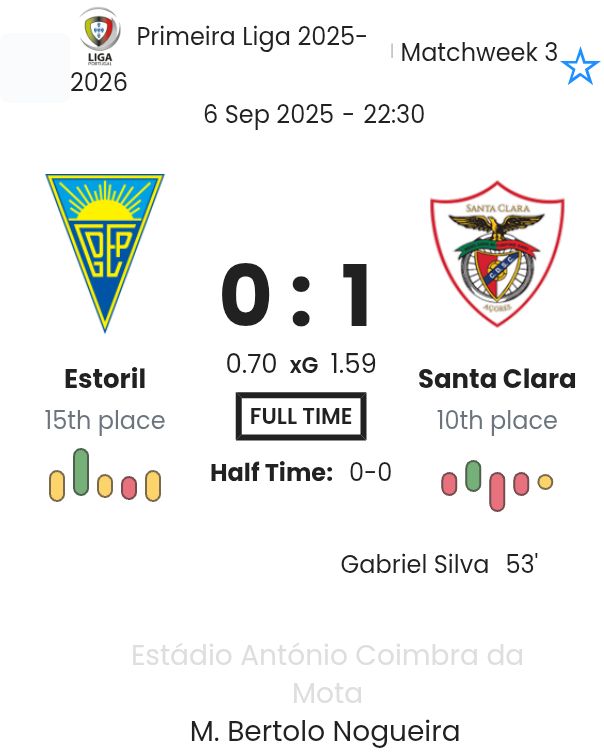Open the Santa Clara team page
Screen dimensions: 604x756
pos(496,379)
